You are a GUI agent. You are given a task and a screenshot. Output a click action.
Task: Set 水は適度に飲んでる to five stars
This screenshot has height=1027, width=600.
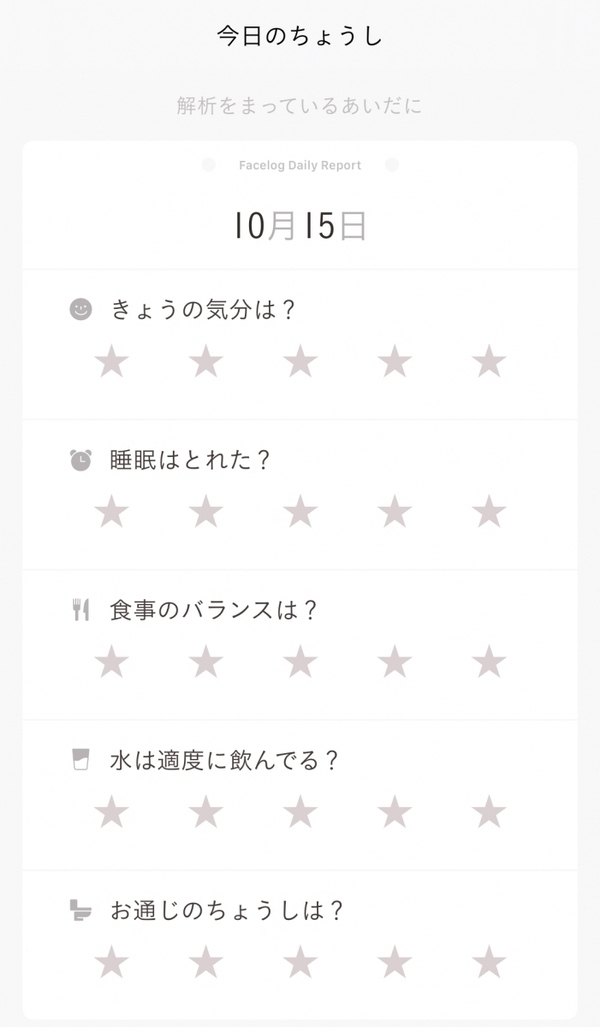click(489, 812)
